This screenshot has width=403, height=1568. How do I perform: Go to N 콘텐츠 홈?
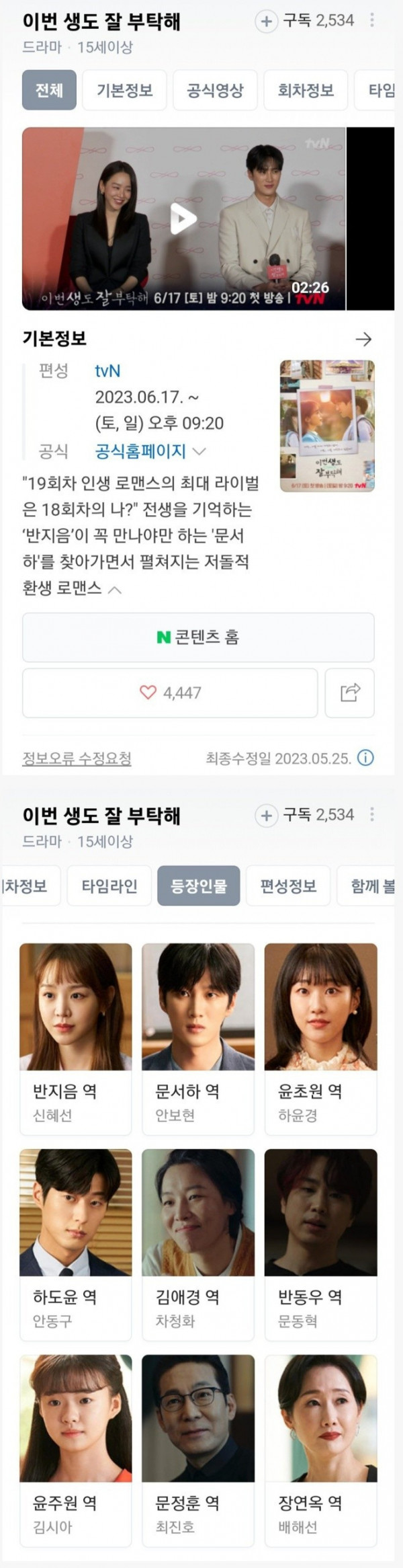pos(198,637)
